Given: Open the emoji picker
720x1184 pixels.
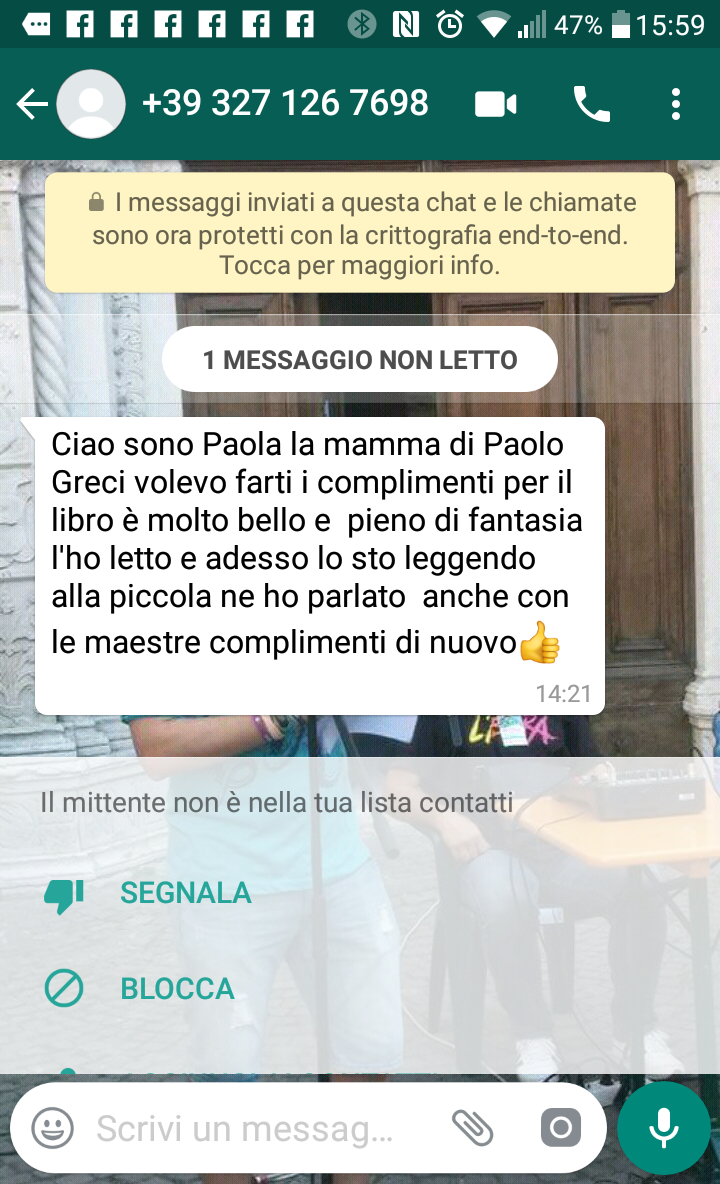Looking at the screenshot, I should click(x=52, y=1129).
